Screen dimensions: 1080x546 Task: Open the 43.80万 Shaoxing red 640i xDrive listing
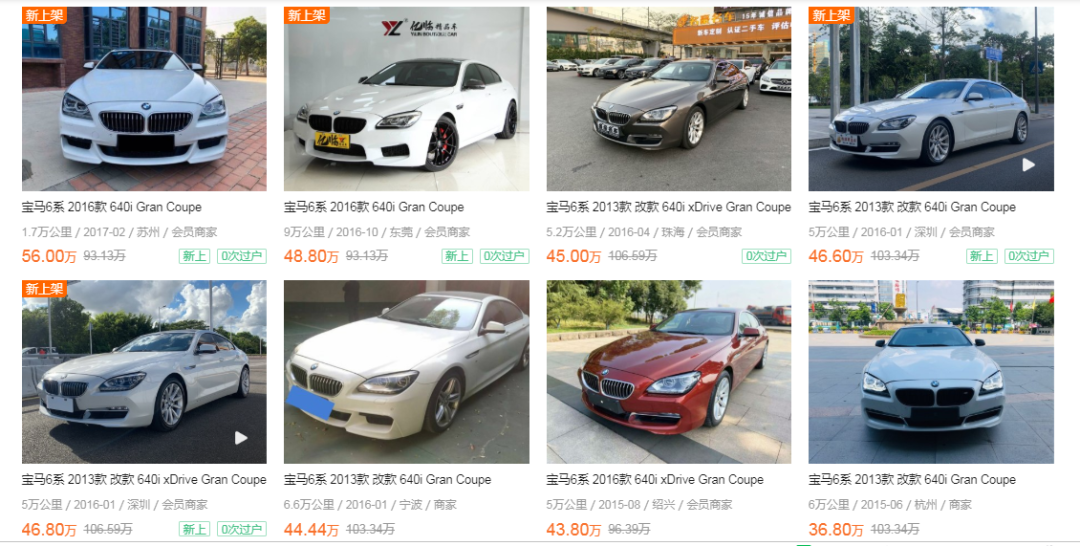pyautogui.click(x=668, y=372)
